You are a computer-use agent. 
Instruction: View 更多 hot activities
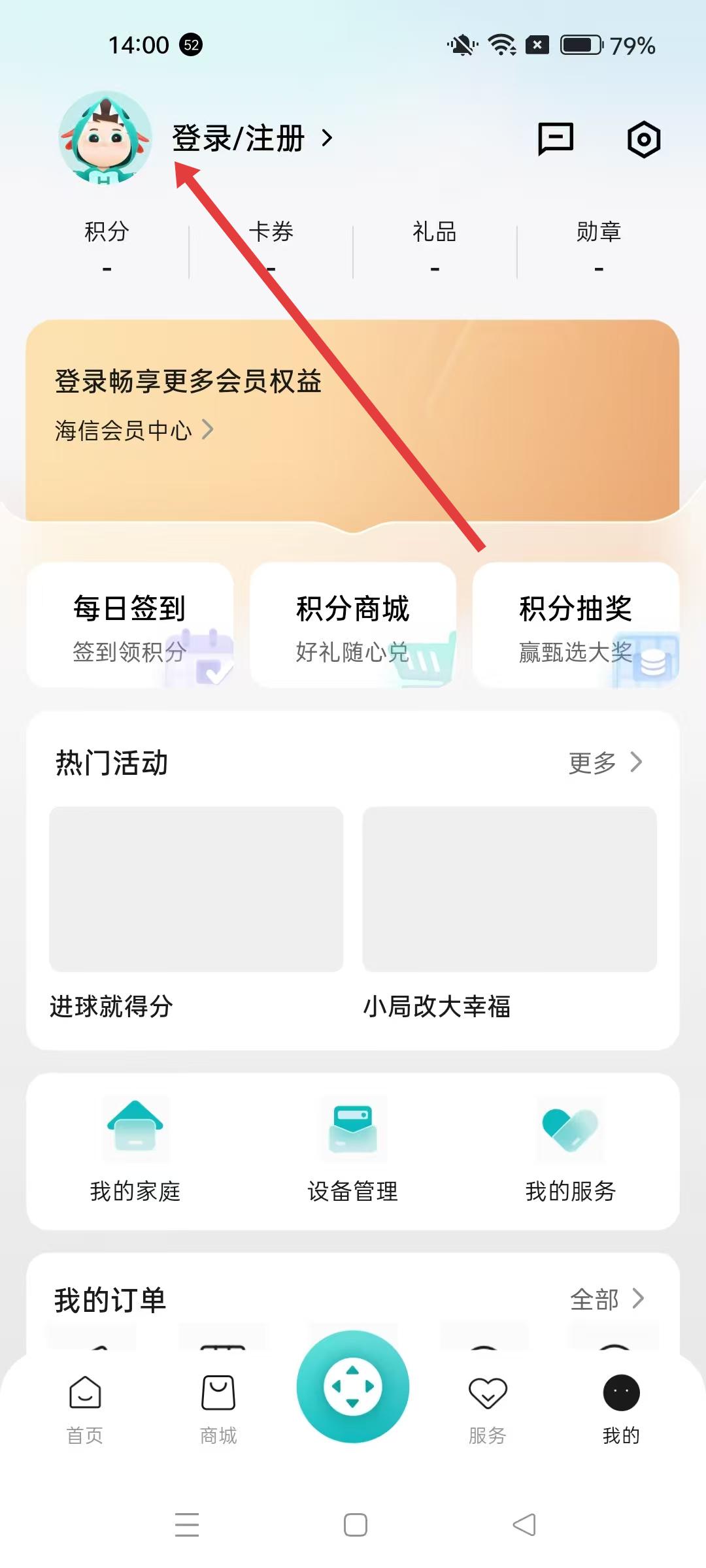click(x=605, y=762)
